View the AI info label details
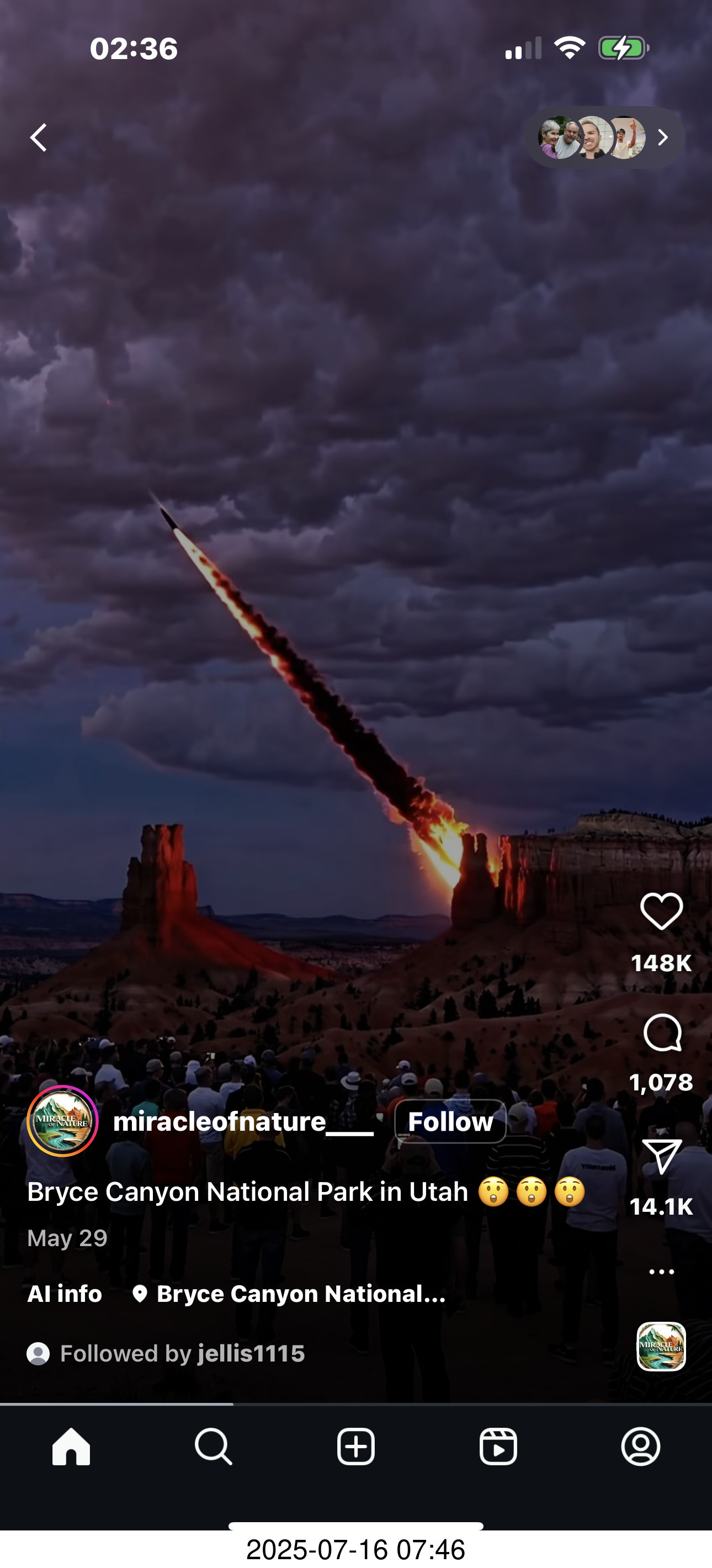Image resolution: width=712 pixels, height=1568 pixels. (65, 1294)
